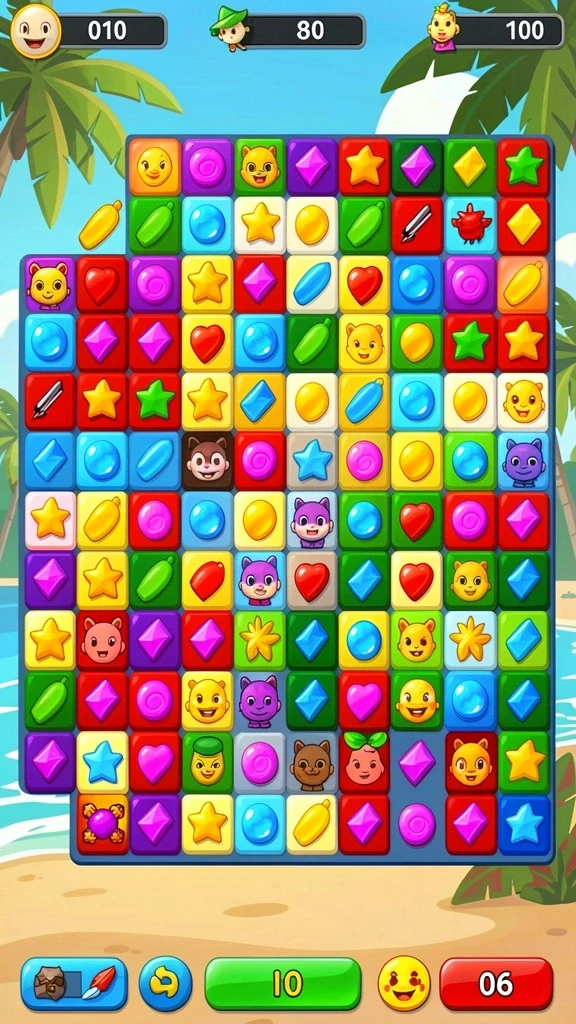Select the yellow chick on orange tile
576x1024 pixels.
(155, 167)
